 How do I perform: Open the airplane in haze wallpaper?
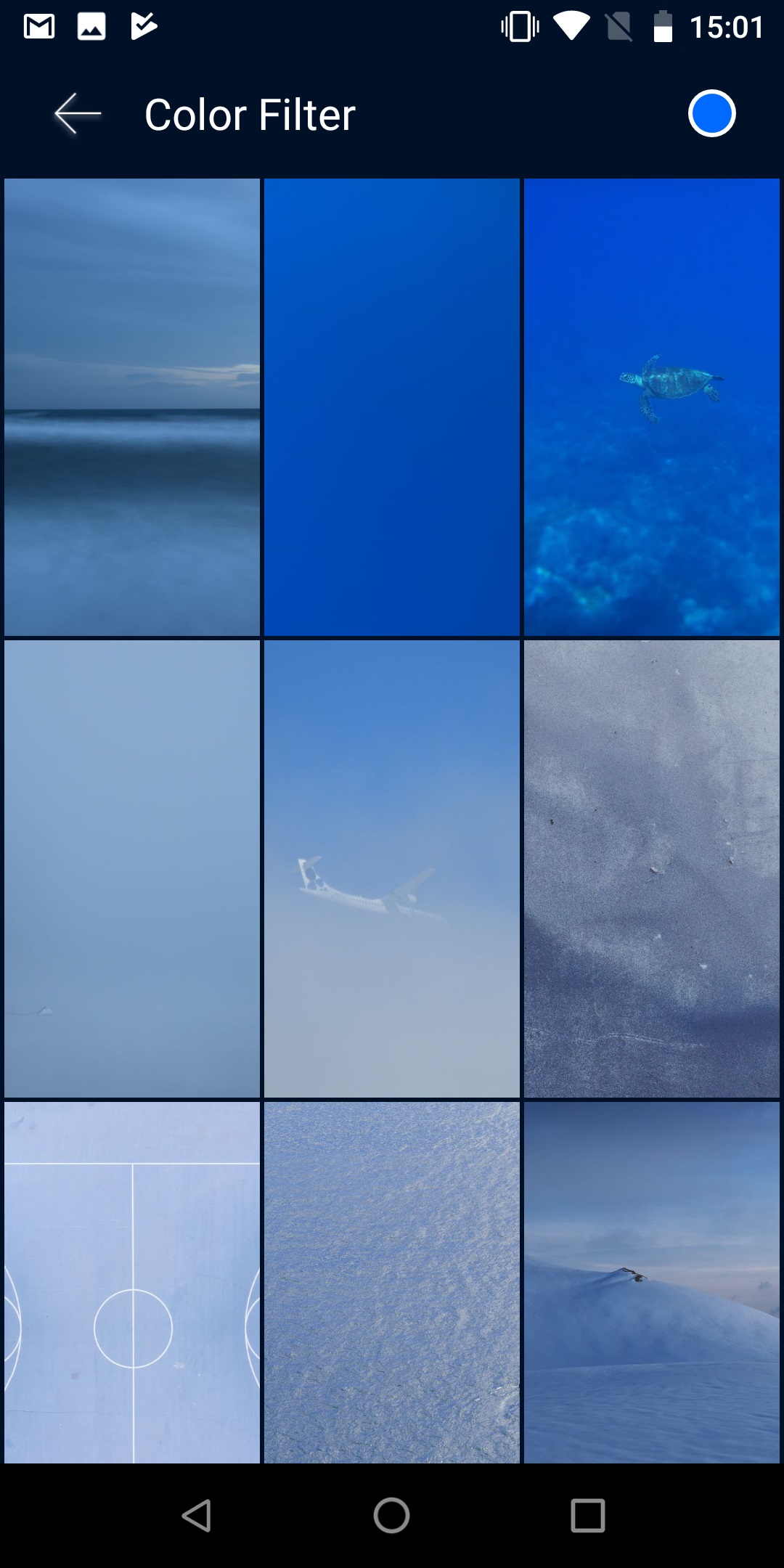pos(392,869)
